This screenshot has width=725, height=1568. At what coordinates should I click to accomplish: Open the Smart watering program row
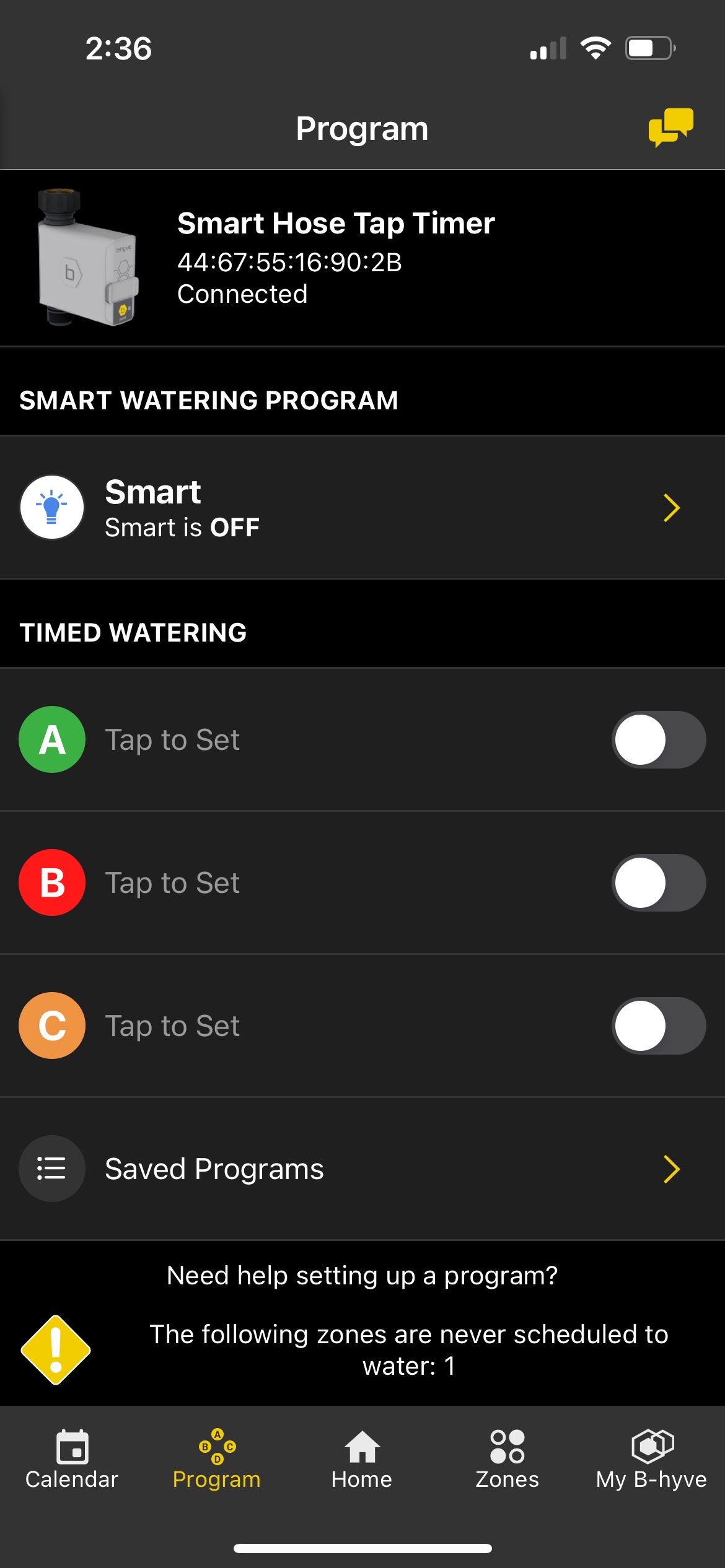pos(362,508)
